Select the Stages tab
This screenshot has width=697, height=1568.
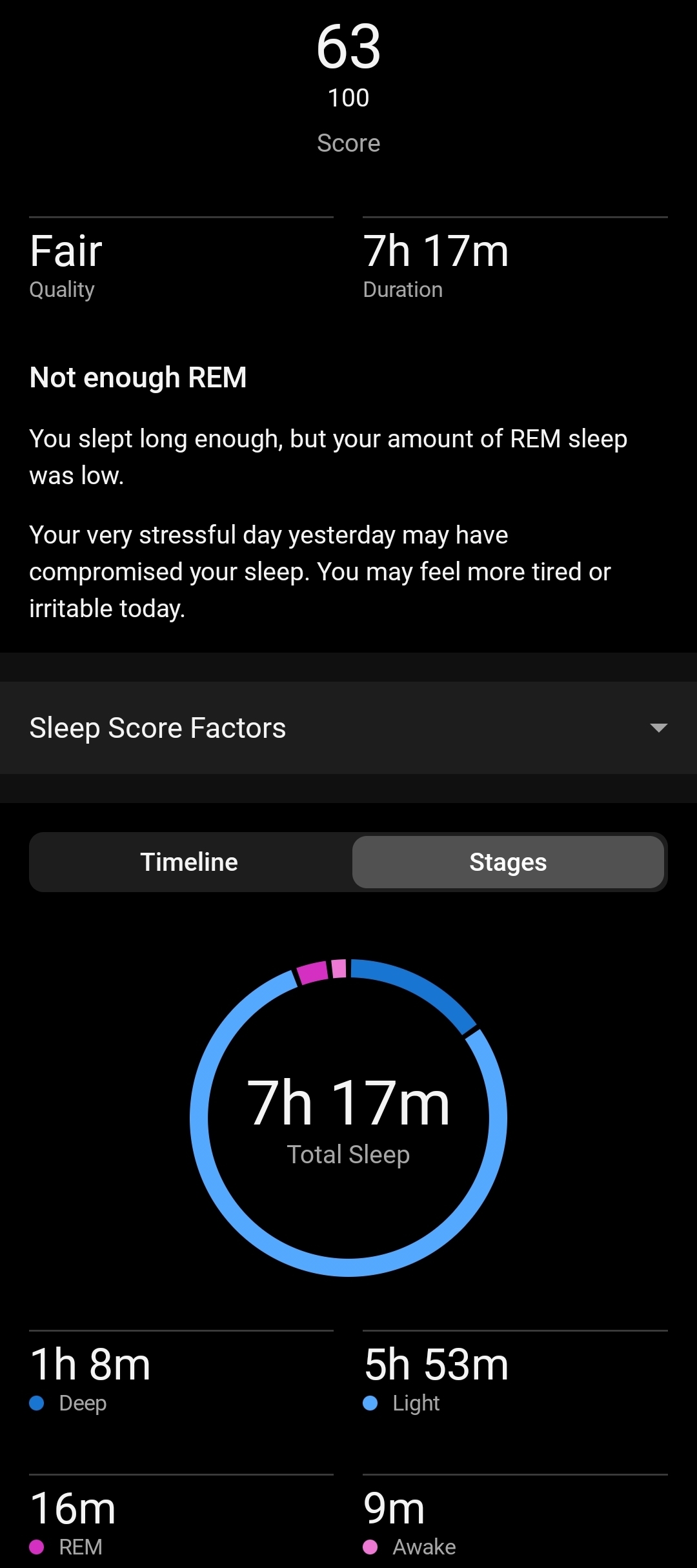[508, 862]
